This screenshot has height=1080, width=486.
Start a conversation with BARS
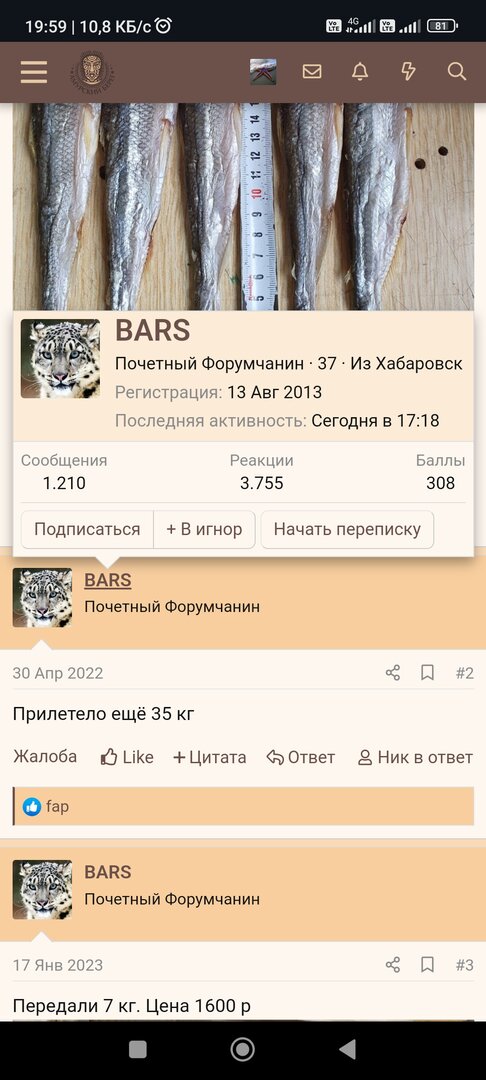click(347, 530)
